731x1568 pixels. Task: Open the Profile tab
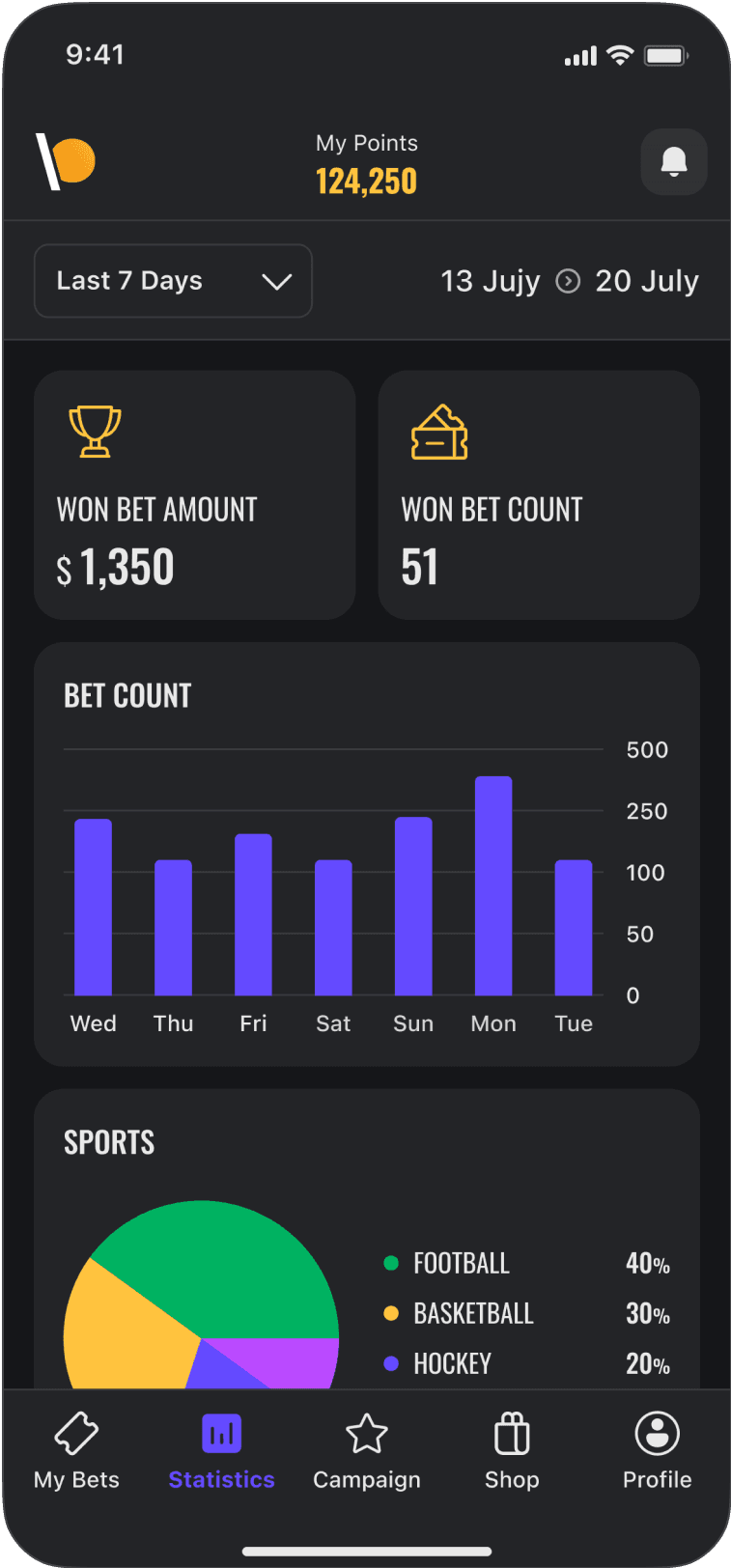(x=657, y=1450)
